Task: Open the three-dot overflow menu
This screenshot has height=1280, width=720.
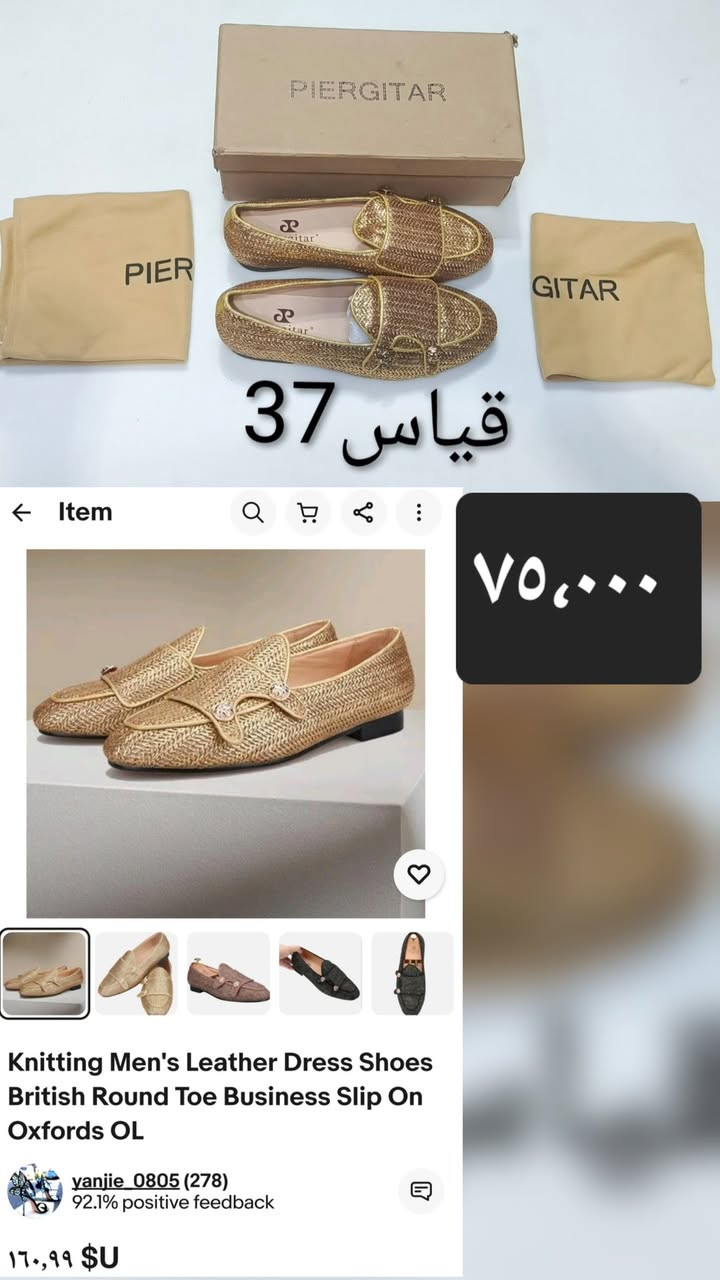Action: tap(420, 512)
